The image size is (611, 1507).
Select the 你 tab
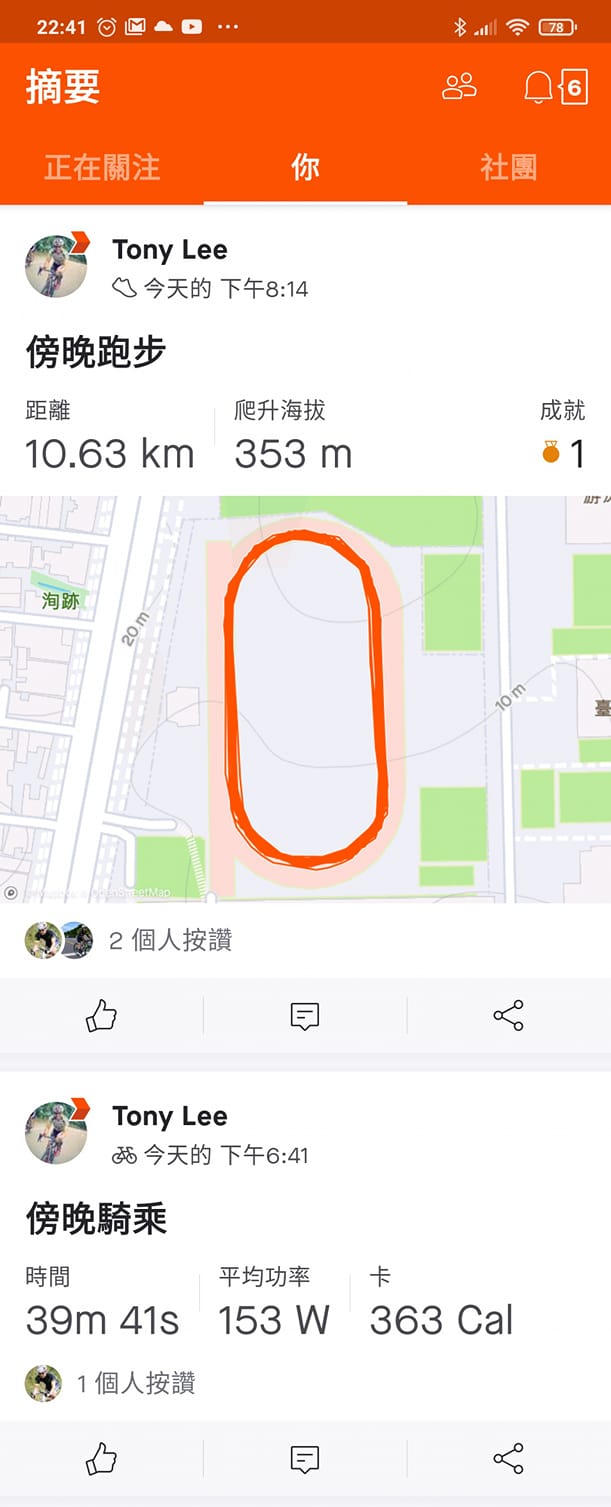coord(305,167)
